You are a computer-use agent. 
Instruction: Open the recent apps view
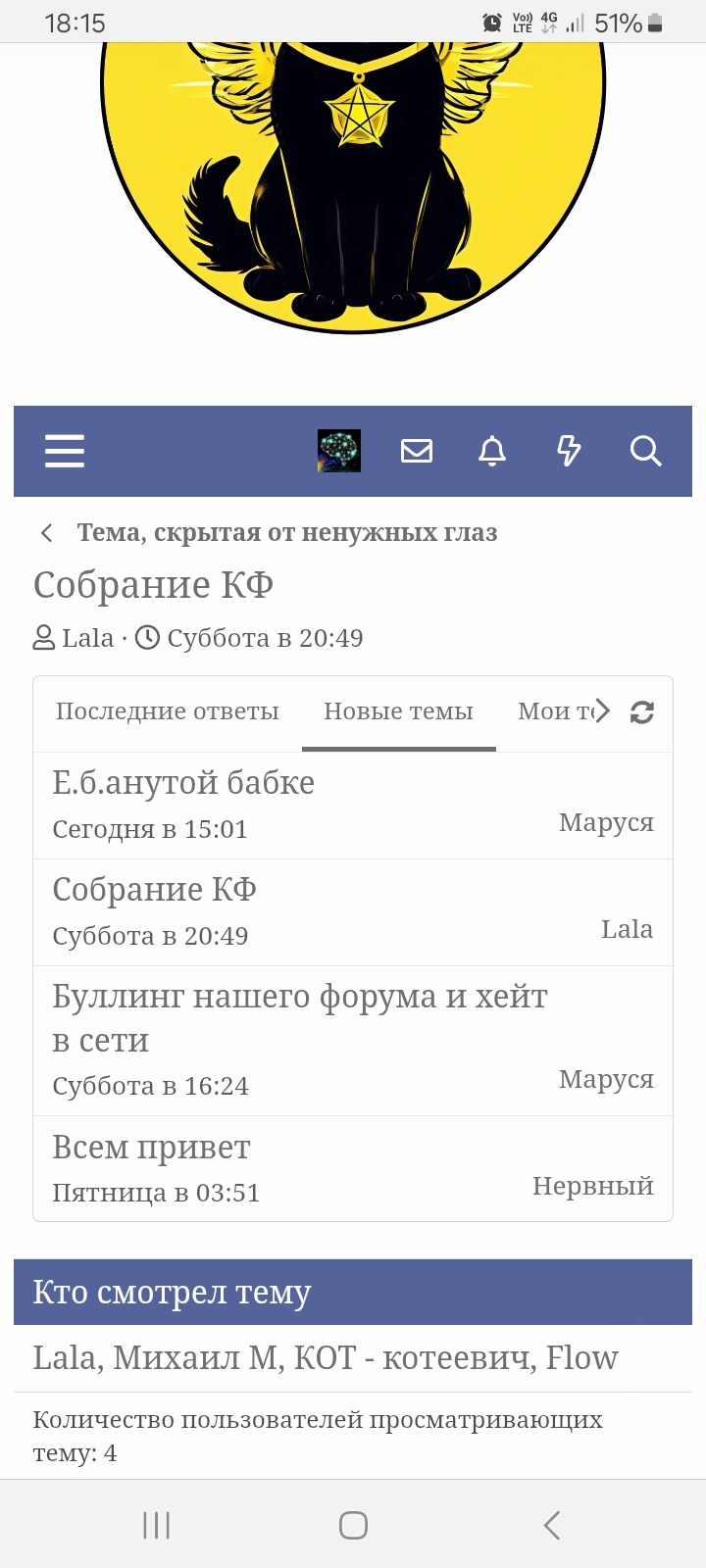click(157, 1525)
